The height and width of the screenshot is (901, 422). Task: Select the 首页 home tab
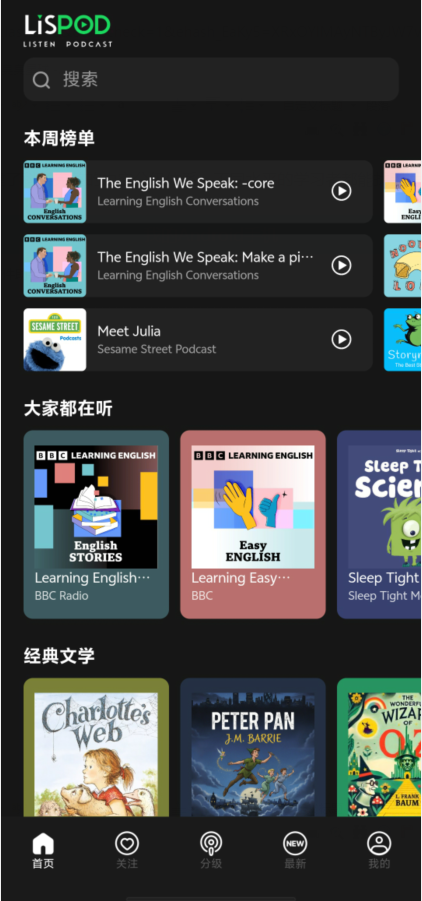point(43,850)
